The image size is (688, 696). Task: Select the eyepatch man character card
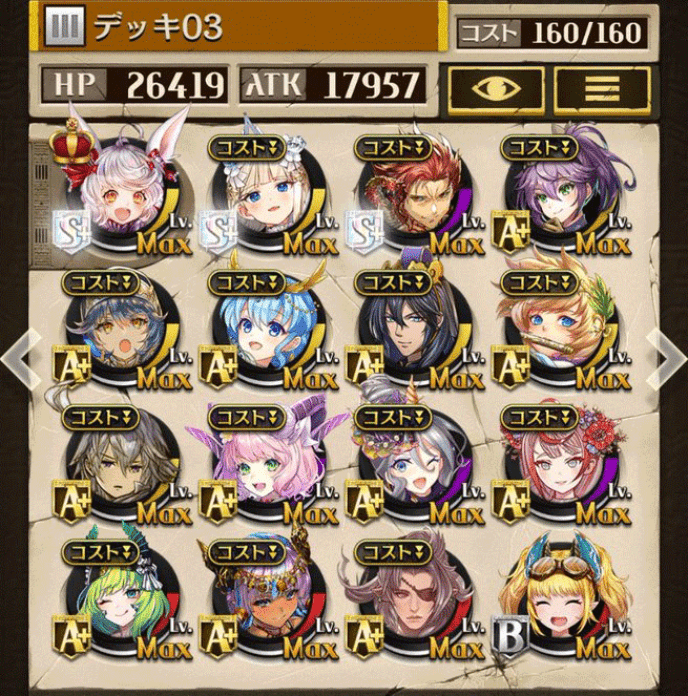410,600
